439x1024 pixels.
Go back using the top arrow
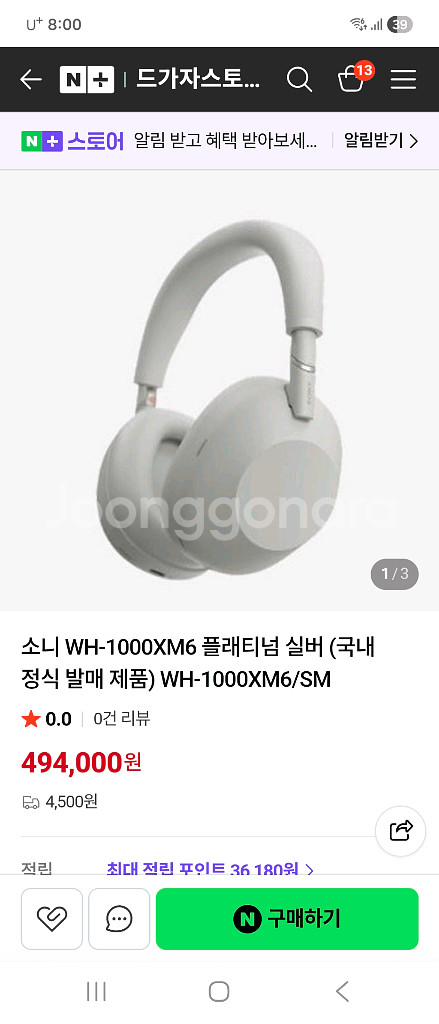click(31, 80)
